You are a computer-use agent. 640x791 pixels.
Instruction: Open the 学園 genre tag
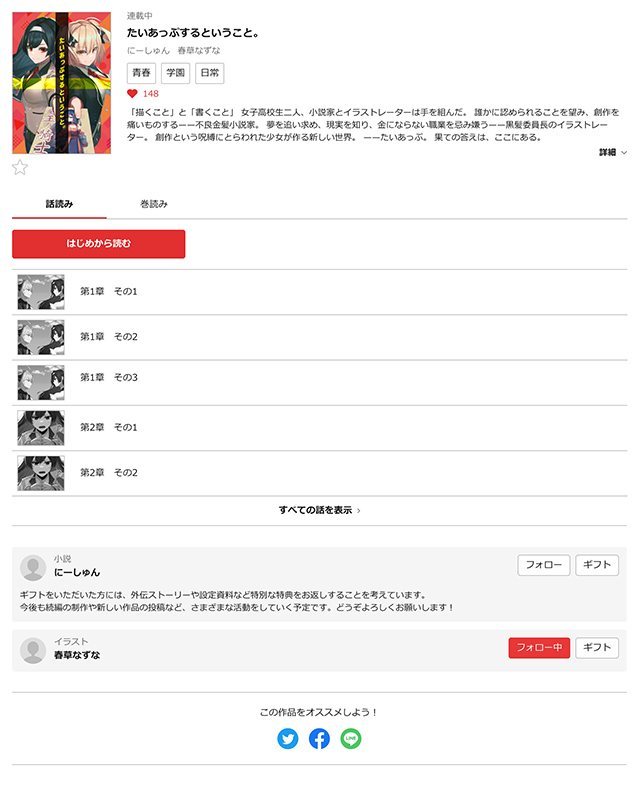point(175,73)
